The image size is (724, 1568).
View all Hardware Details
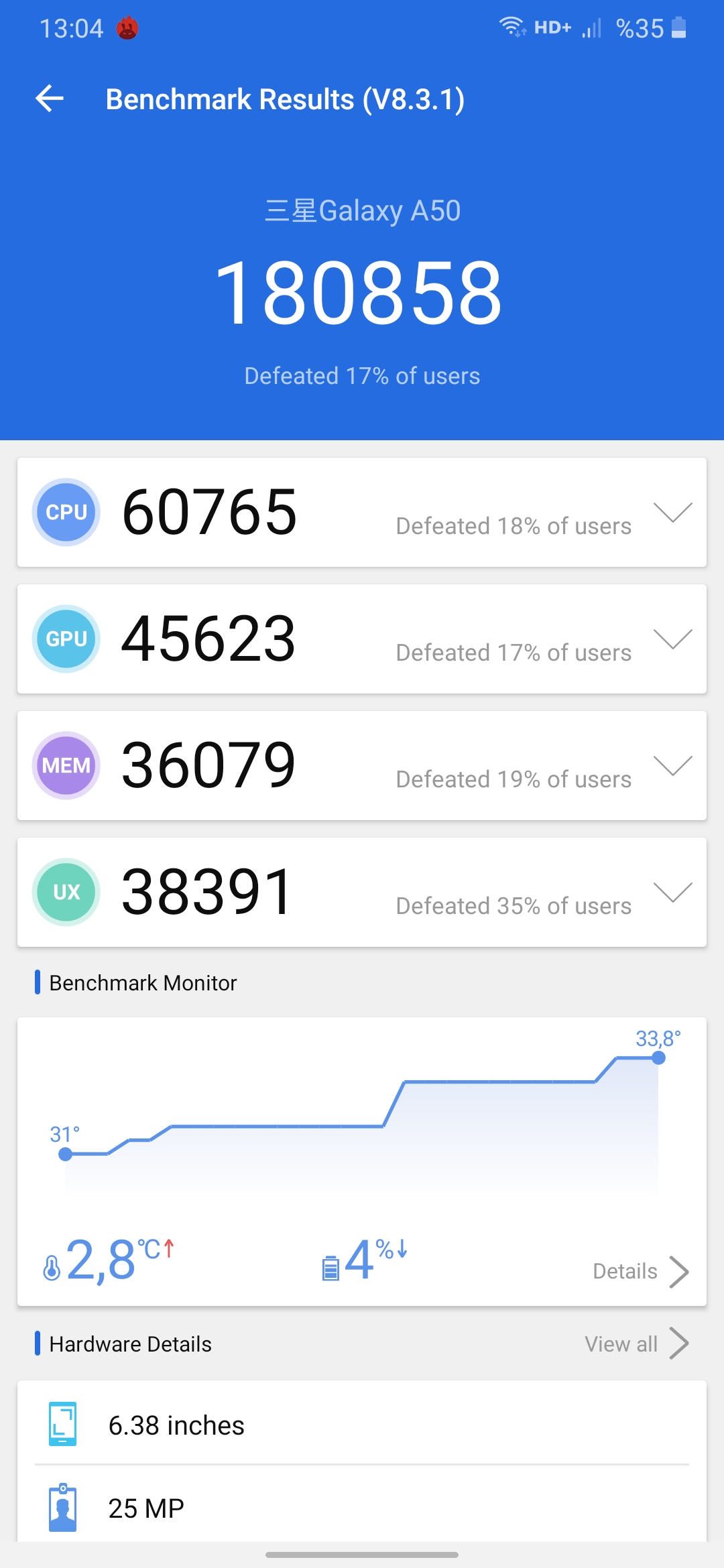(637, 1344)
